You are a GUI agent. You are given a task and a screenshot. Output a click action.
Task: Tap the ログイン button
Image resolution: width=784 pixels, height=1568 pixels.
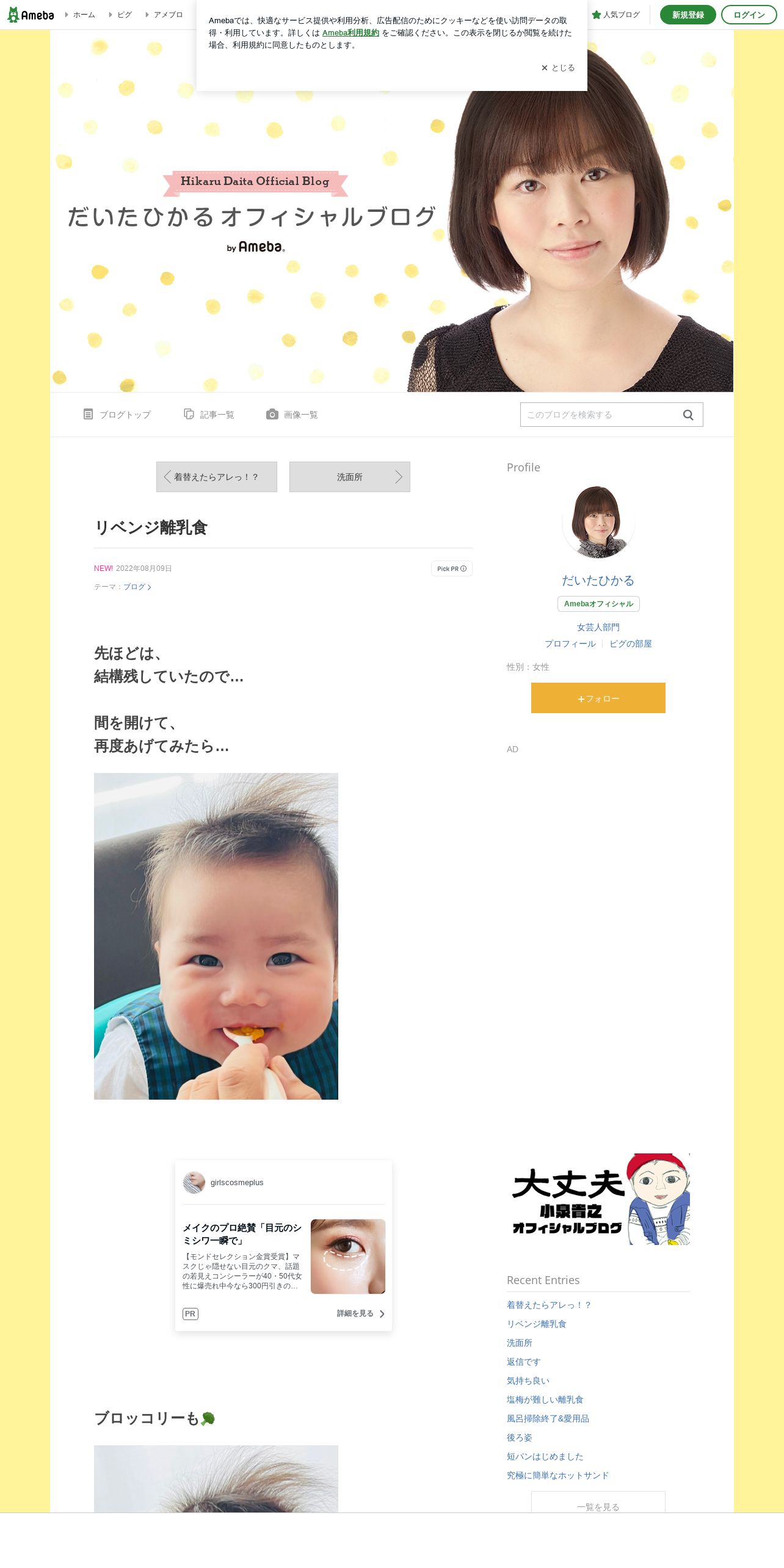point(749,15)
